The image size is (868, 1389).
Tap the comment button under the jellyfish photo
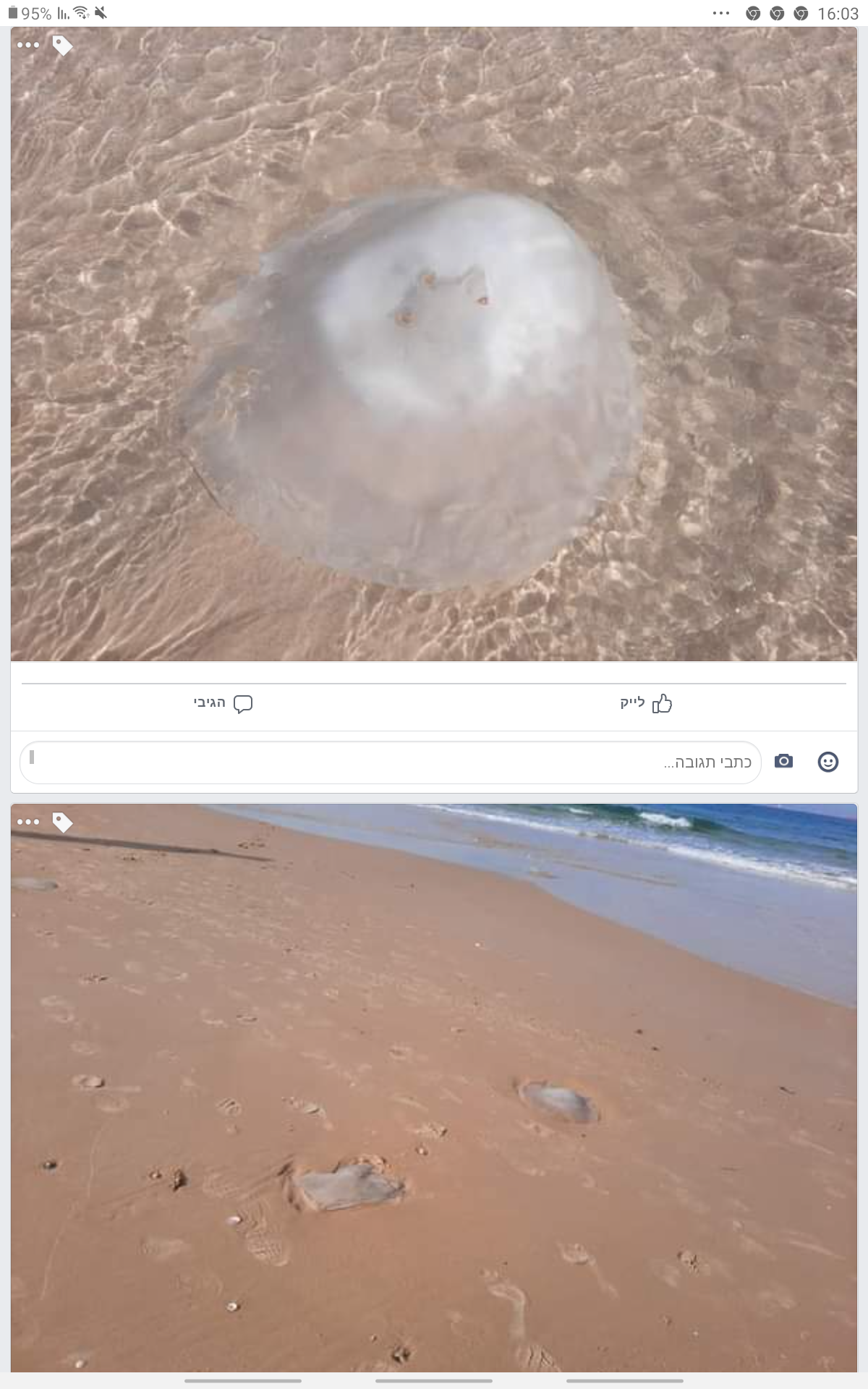tap(223, 703)
